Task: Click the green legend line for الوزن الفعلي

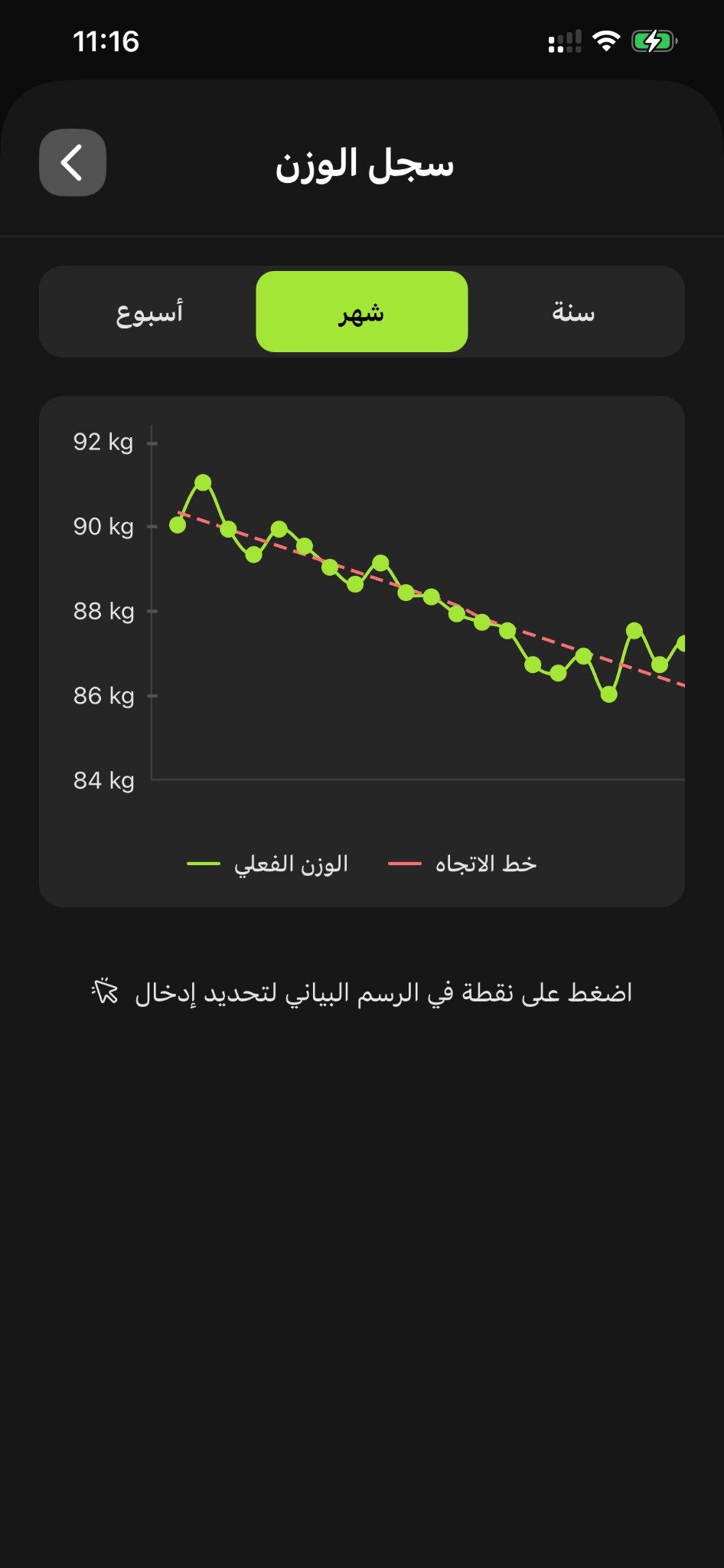Action: (203, 863)
